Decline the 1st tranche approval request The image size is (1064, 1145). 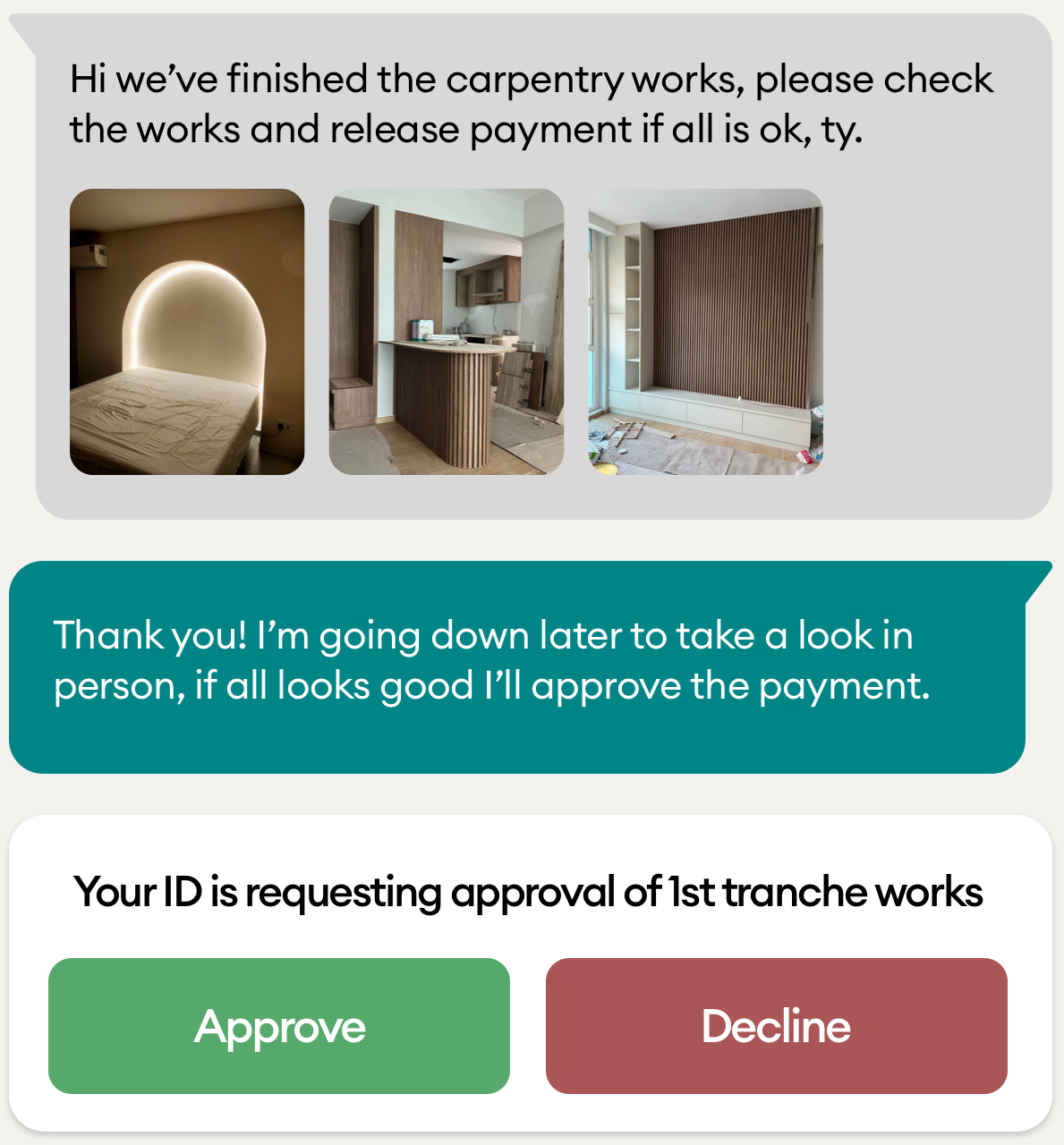pyautogui.click(x=776, y=1025)
